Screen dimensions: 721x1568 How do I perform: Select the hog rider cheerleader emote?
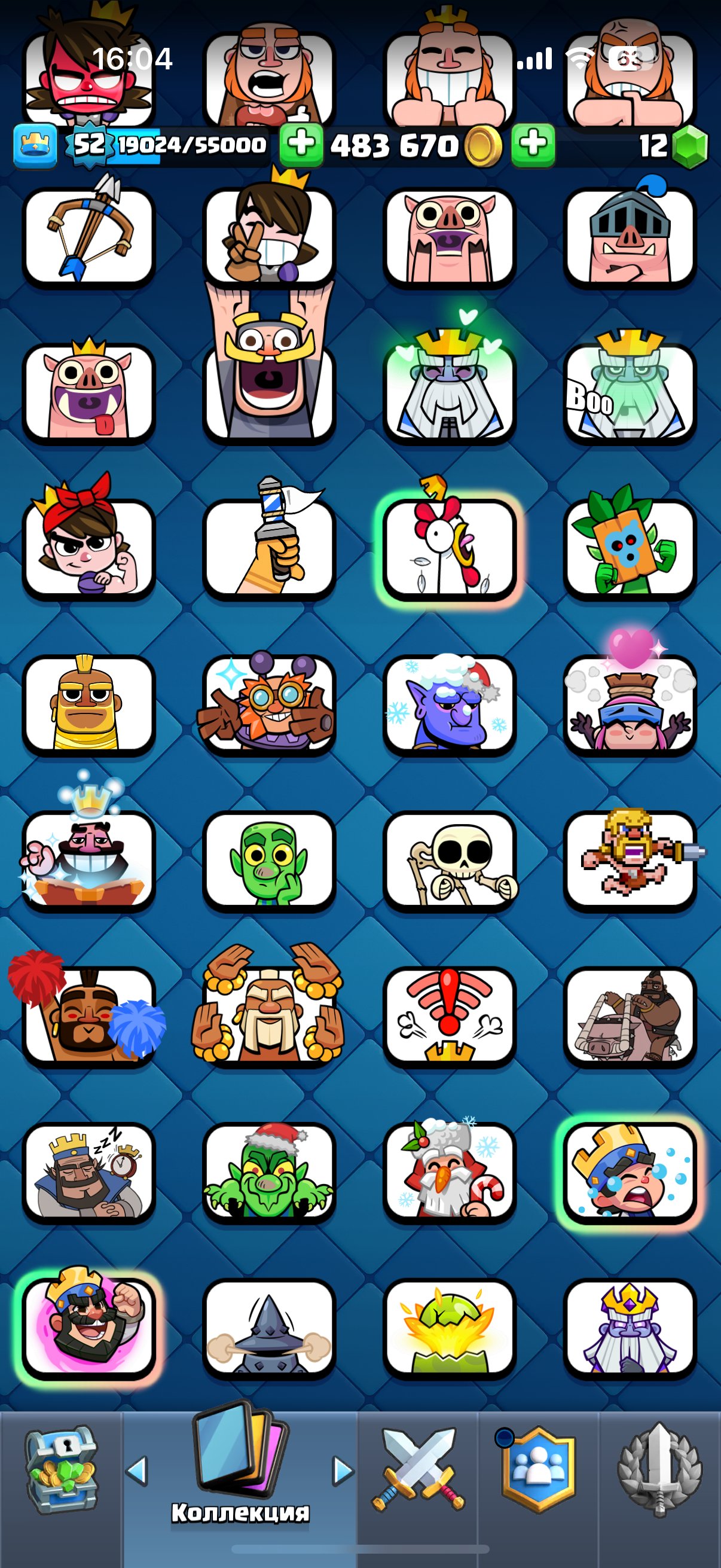pyautogui.click(x=89, y=1015)
